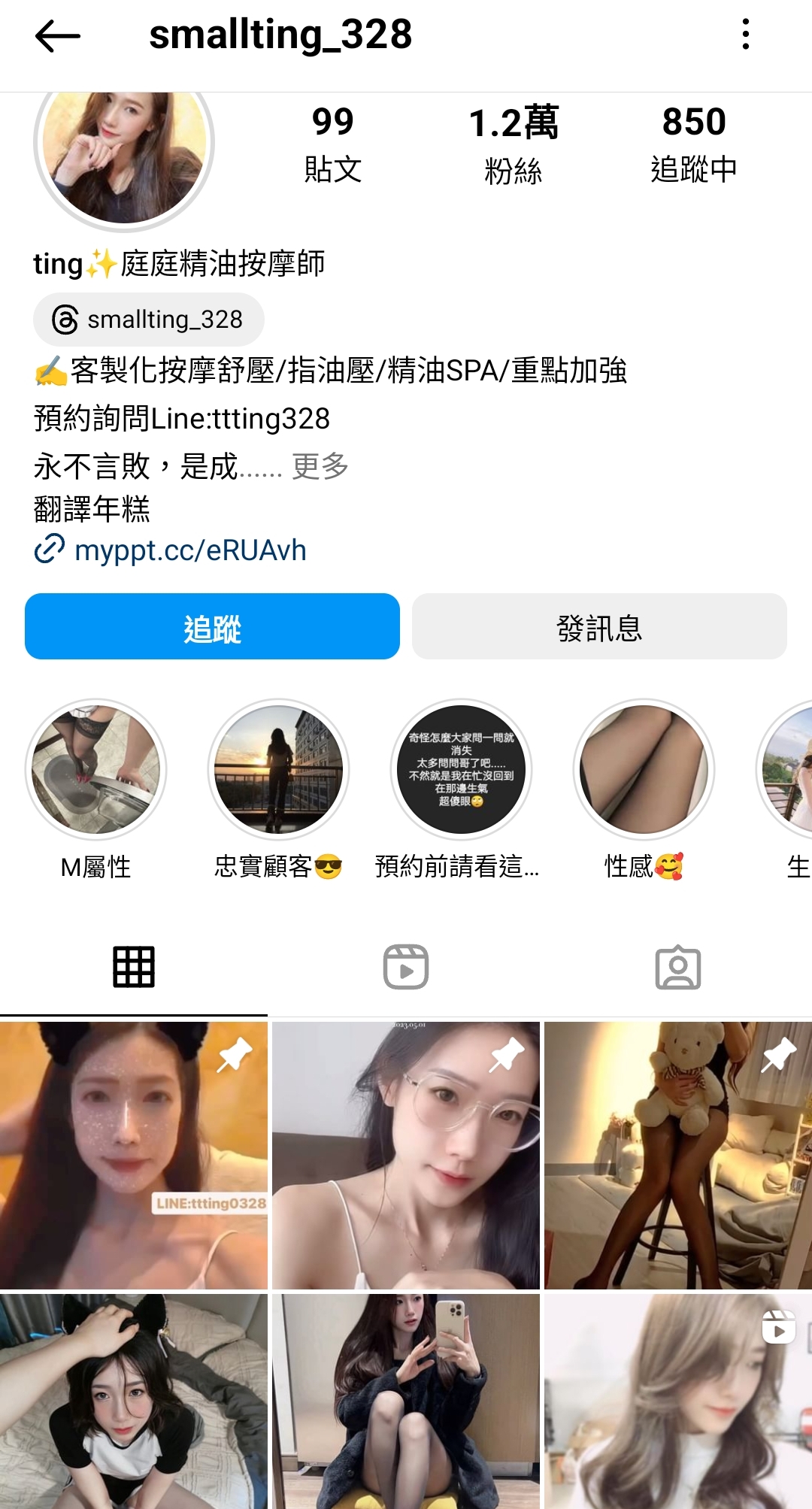The height and width of the screenshot is (1509, 812).
Task: Open the 忠實顧客 story highlight
Action: point(278,789)
